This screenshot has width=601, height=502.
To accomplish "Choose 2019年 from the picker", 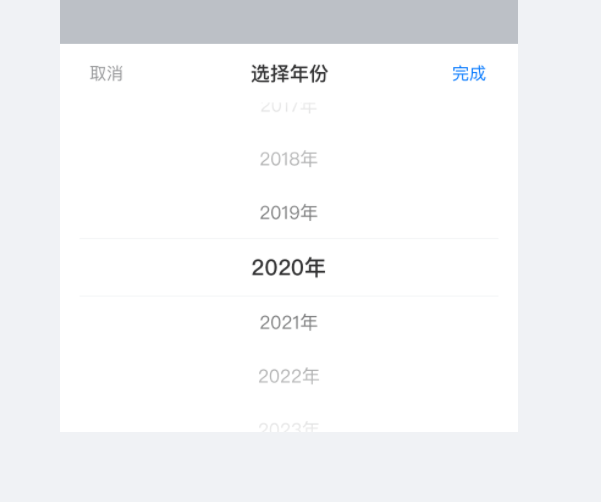I will (288, 213).
